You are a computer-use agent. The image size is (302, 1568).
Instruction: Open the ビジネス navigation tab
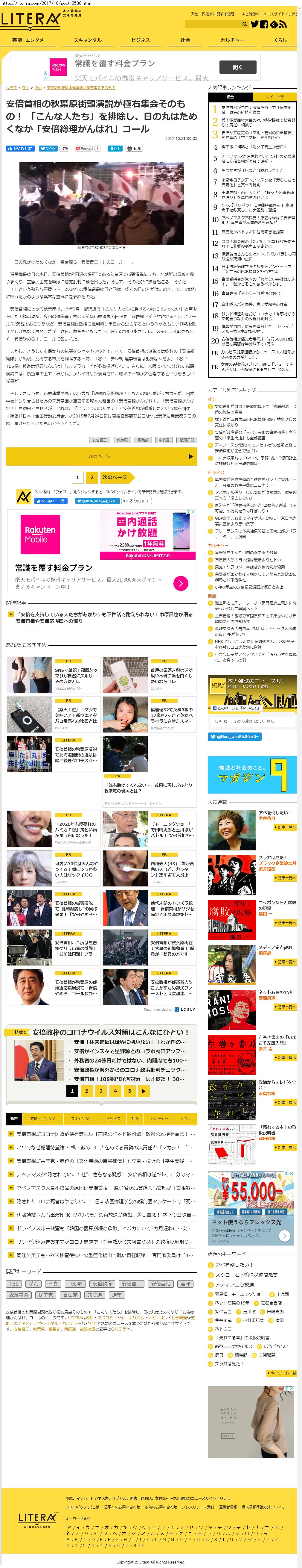pos(140,40)
